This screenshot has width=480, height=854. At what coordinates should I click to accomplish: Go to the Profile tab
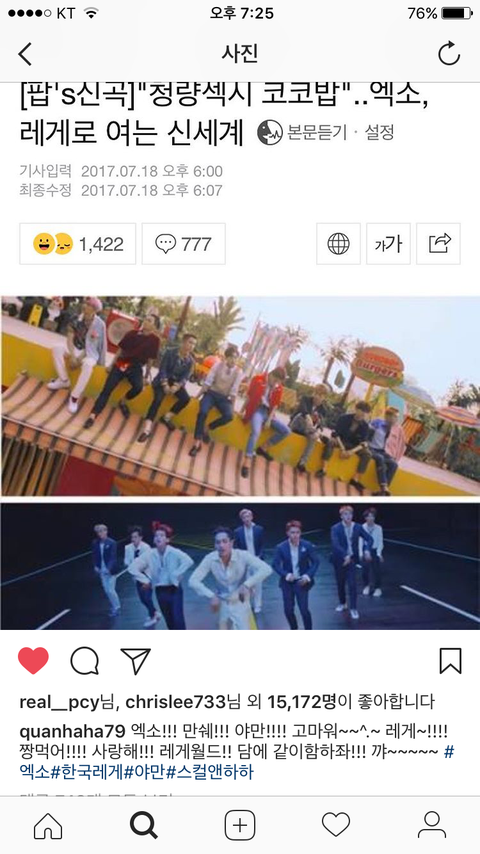click(x=432, y=826)
